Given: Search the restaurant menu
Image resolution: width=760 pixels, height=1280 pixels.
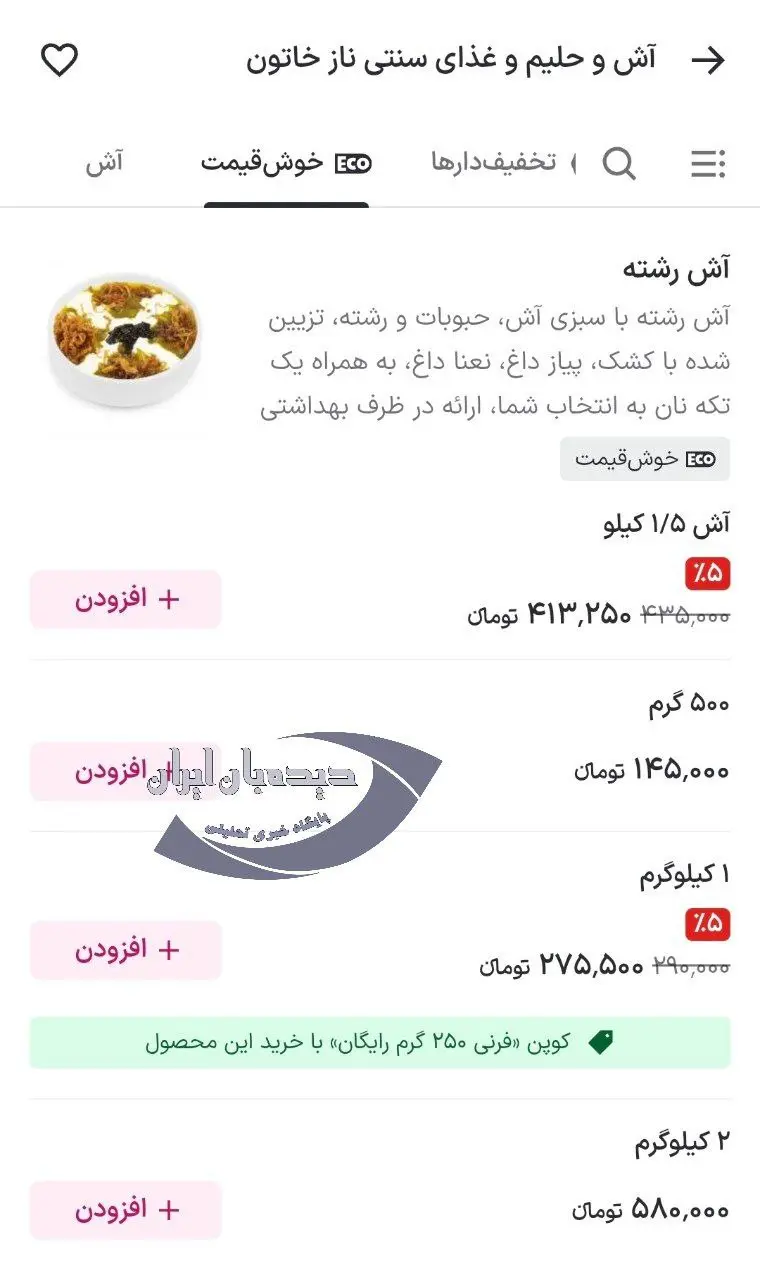Looking at the screenshot, I should [x=619, y=164].
